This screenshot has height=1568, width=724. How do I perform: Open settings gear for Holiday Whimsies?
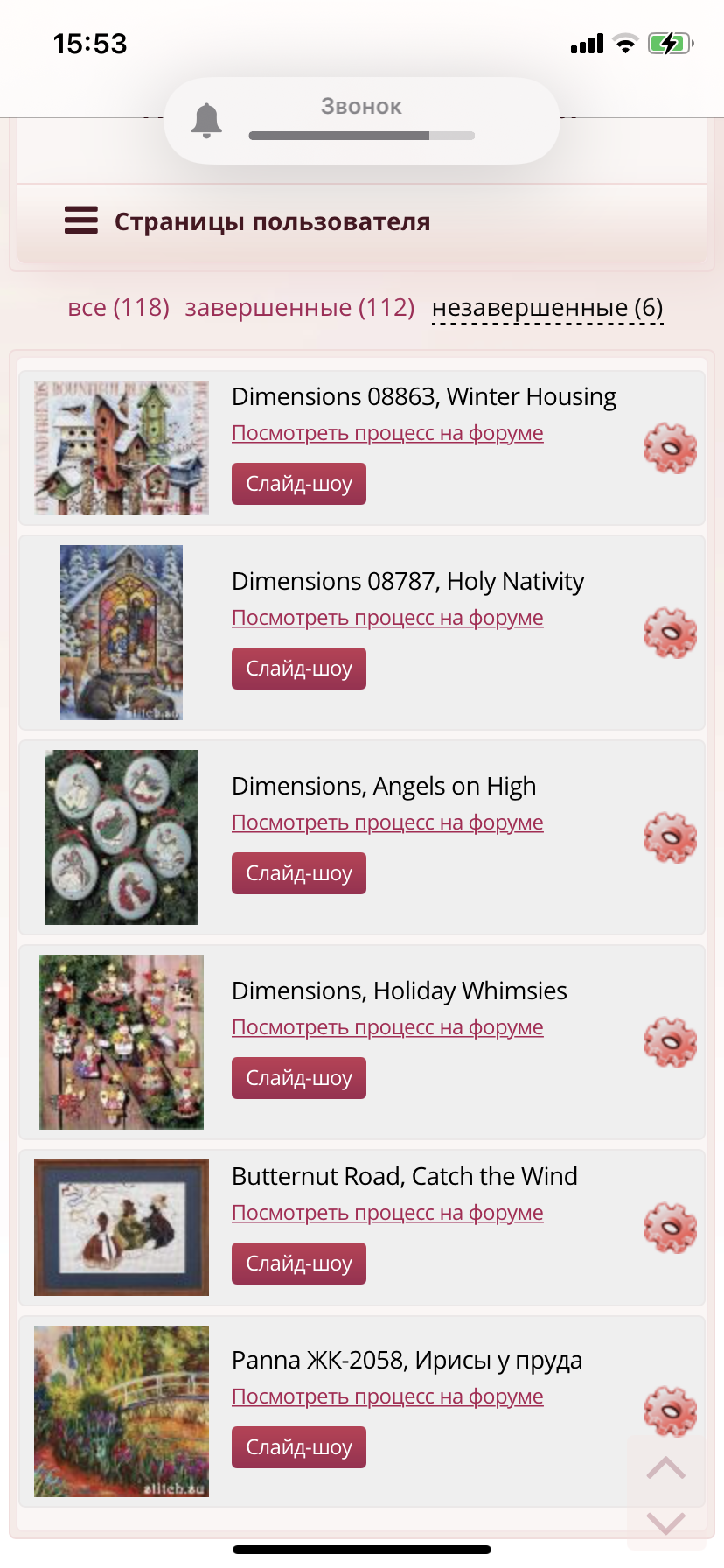(670, 1042)
